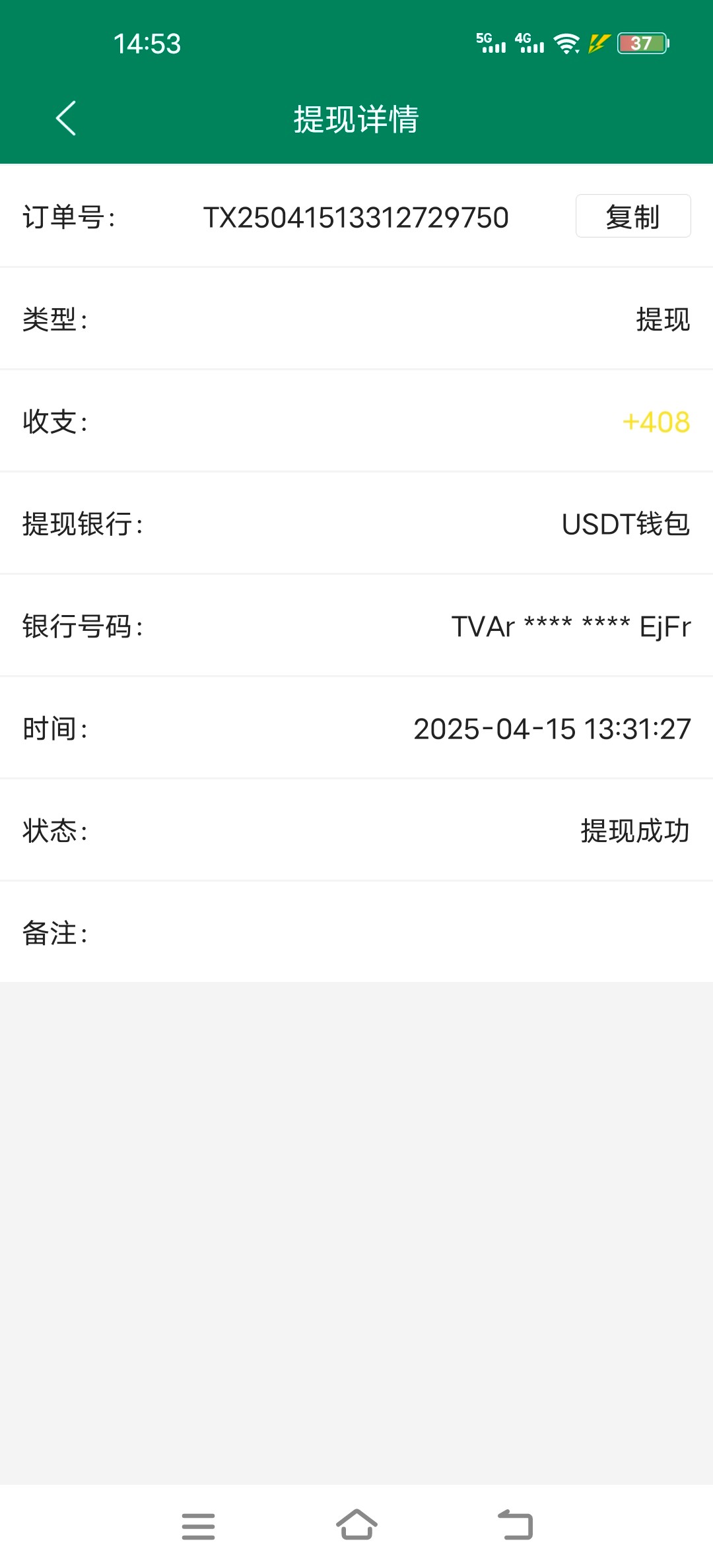Tap the system navigation back button
The height and width of the screenshot is (1568, 713).
pyautogui.click(x=516, y=1525)
